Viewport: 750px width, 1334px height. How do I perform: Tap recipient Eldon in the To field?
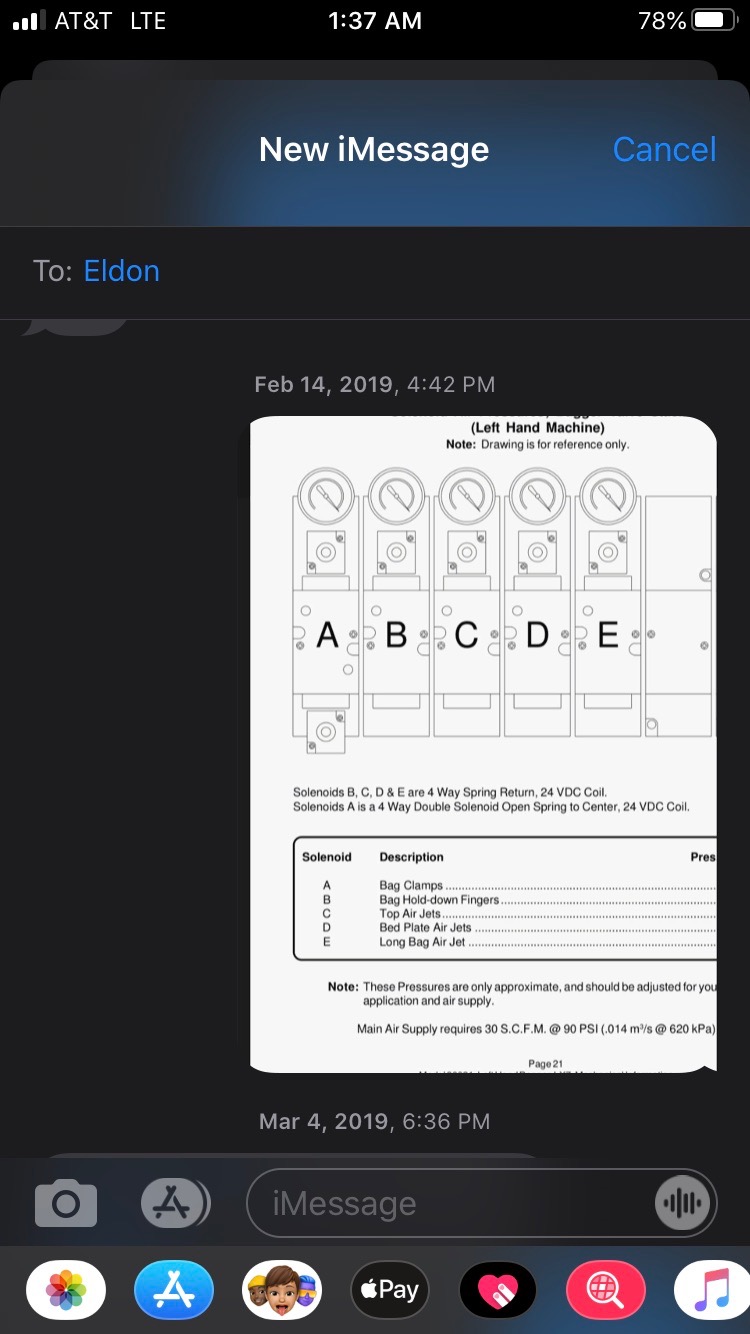[122, 271]
